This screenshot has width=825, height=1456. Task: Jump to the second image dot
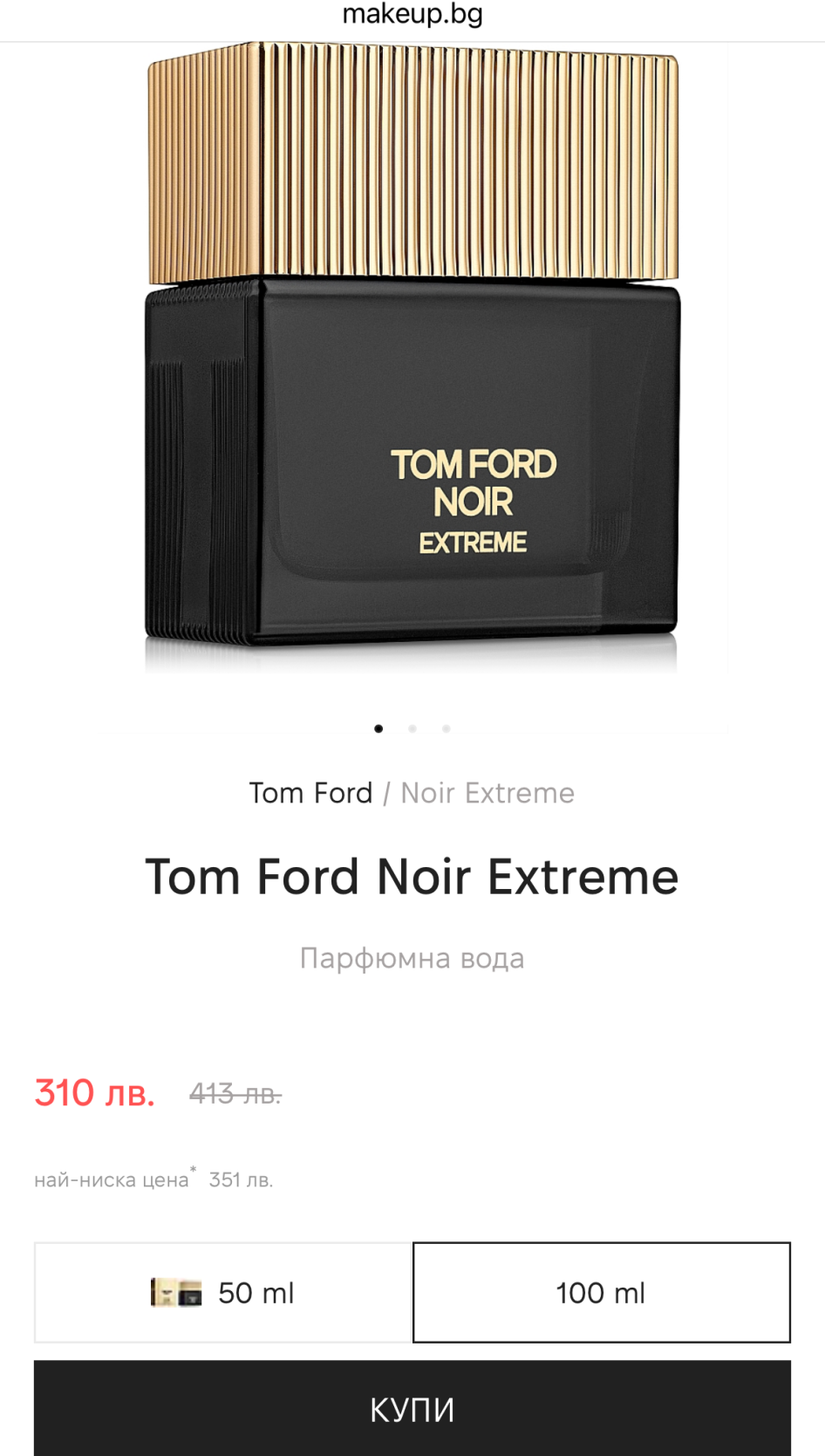coord(412,728)
